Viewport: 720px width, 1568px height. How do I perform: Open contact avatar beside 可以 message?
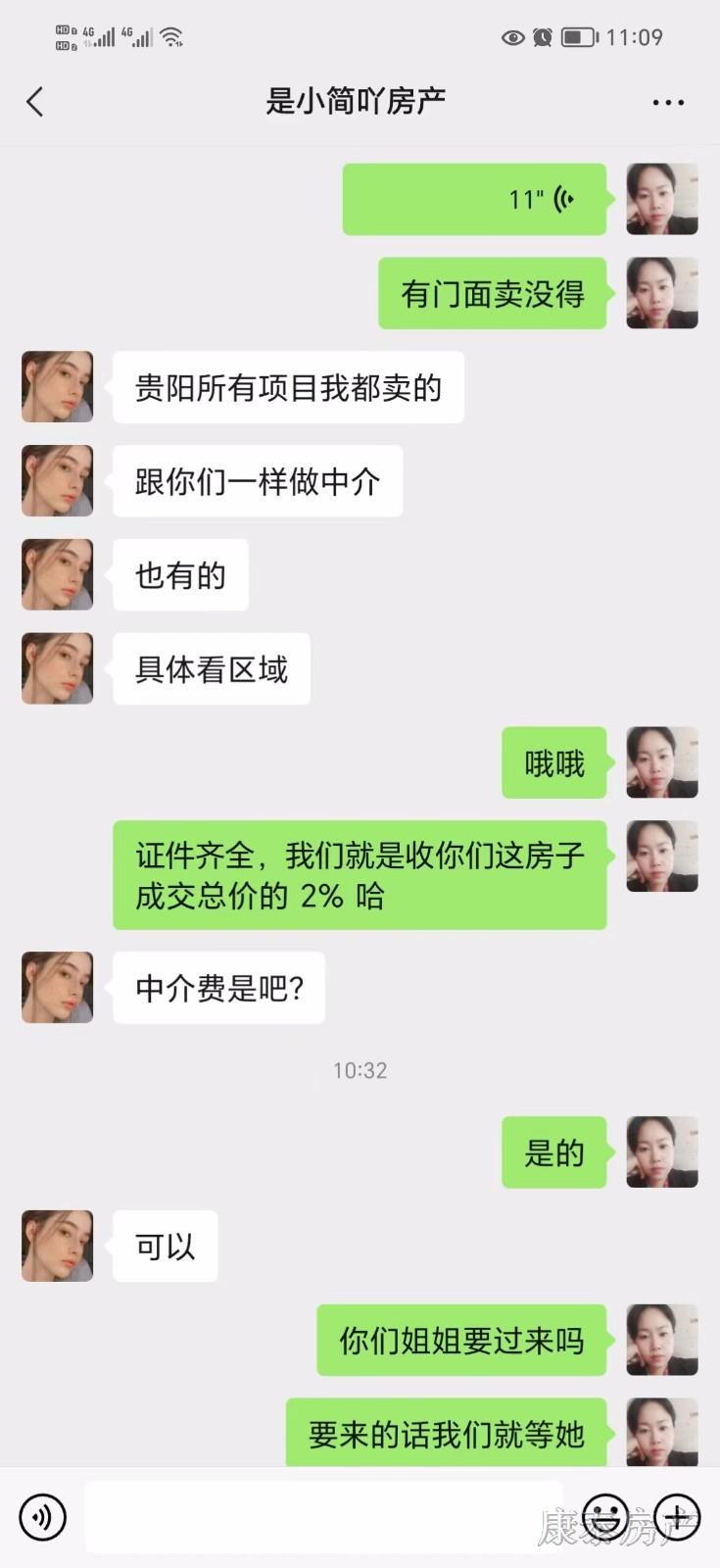point(58,1246)
